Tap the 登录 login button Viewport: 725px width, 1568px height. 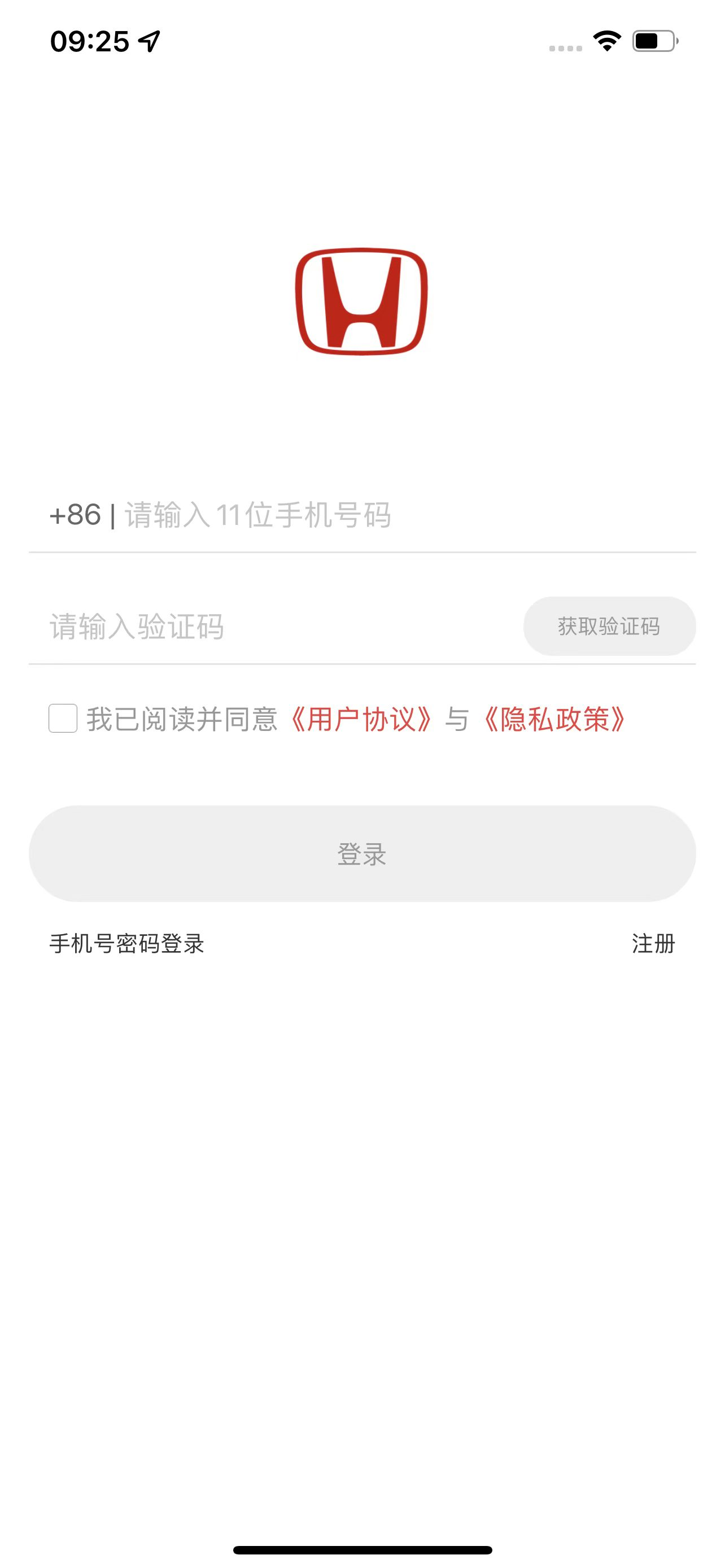(362, 853)
